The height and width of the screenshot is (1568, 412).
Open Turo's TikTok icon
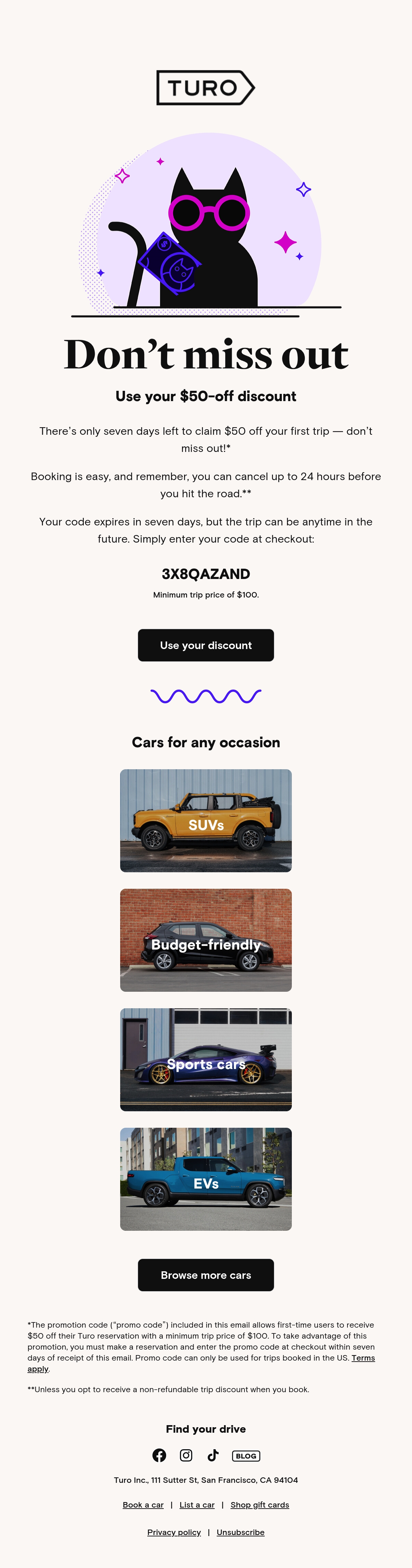point(213,1455)
